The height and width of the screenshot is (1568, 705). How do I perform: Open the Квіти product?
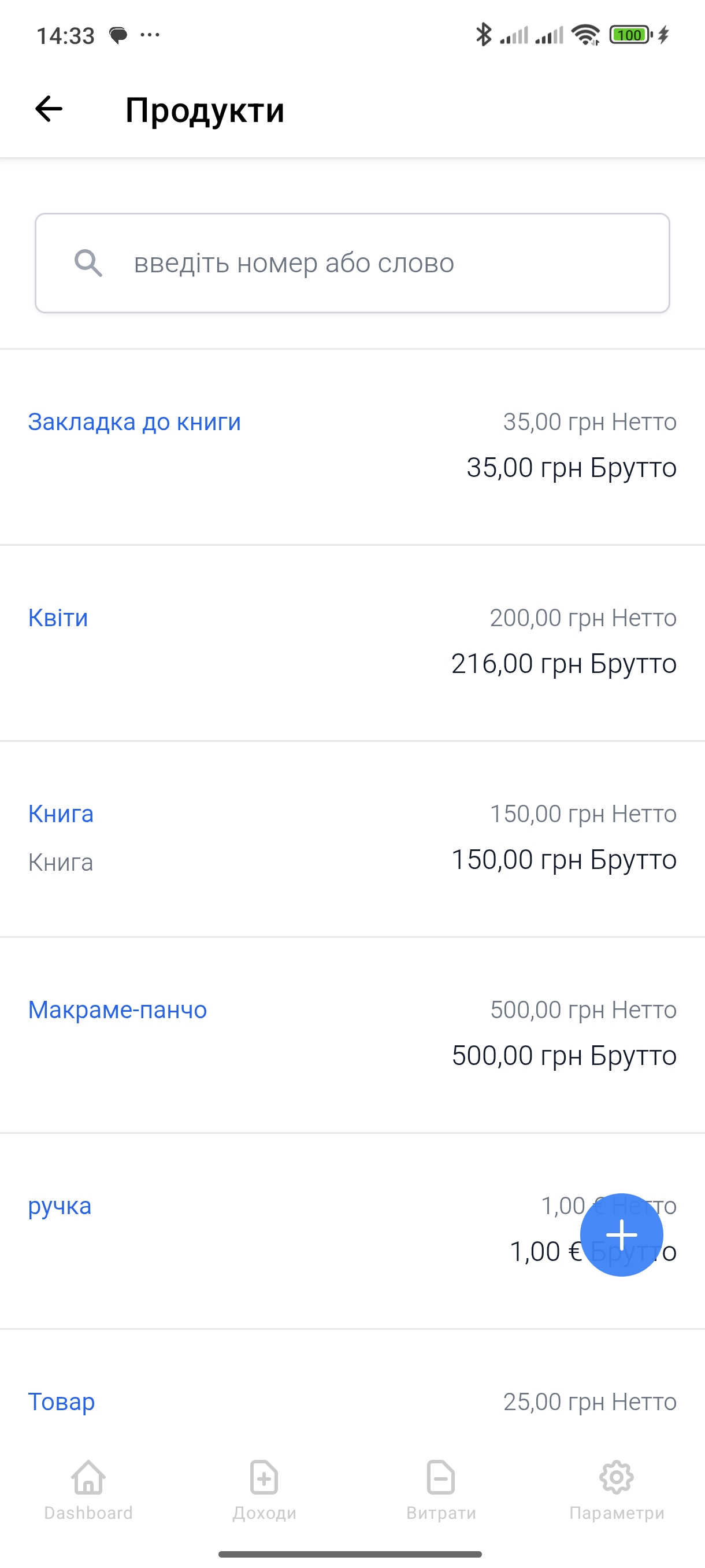tap(352, 643)
